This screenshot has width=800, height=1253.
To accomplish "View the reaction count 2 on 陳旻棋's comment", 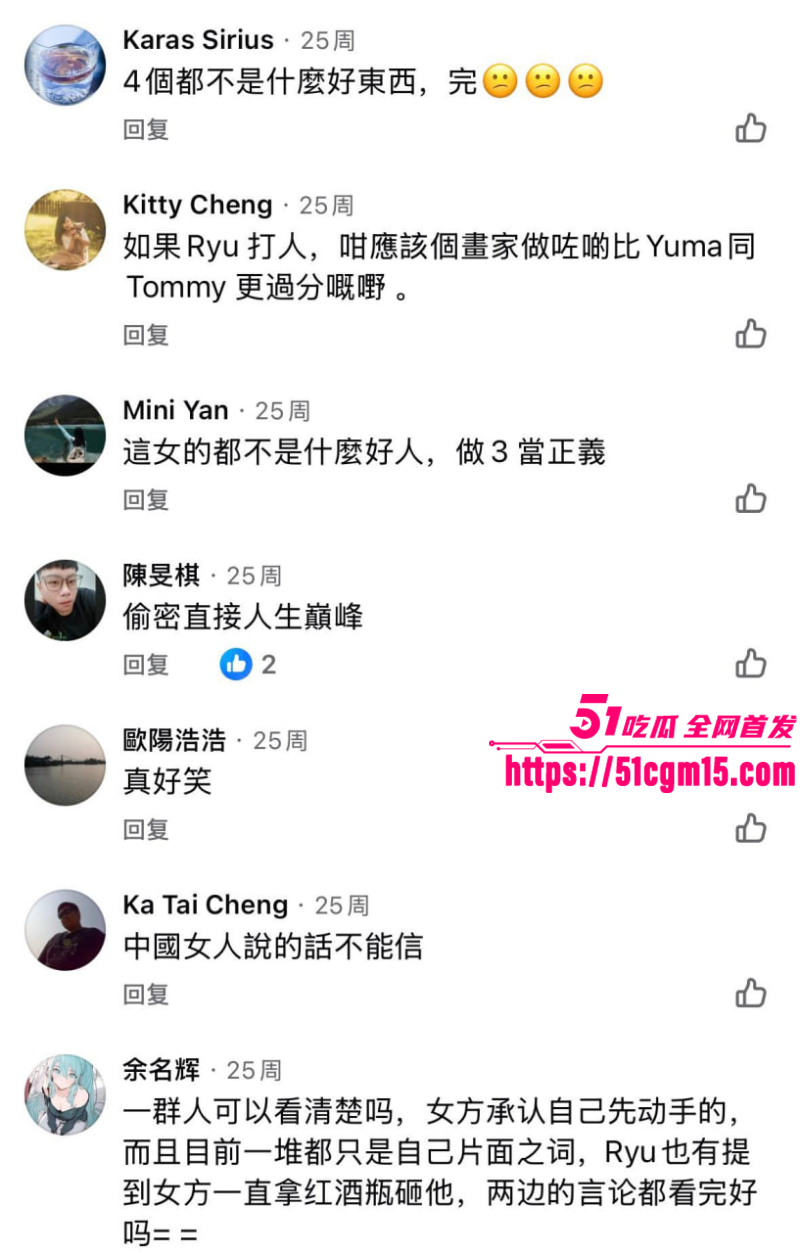I will click(x=268, y=662).
